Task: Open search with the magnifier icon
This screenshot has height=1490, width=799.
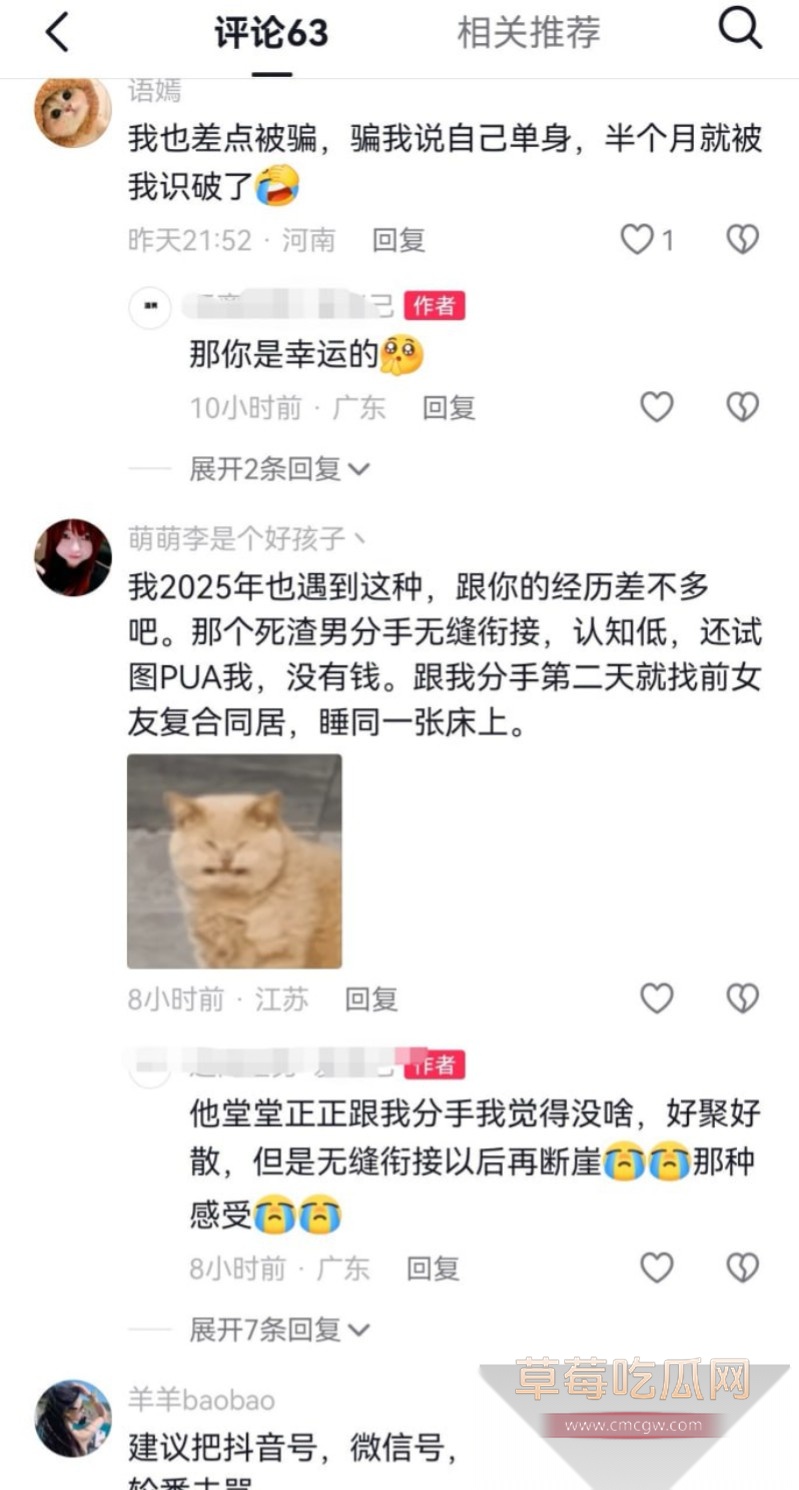Action: click(x=740, y=31)
